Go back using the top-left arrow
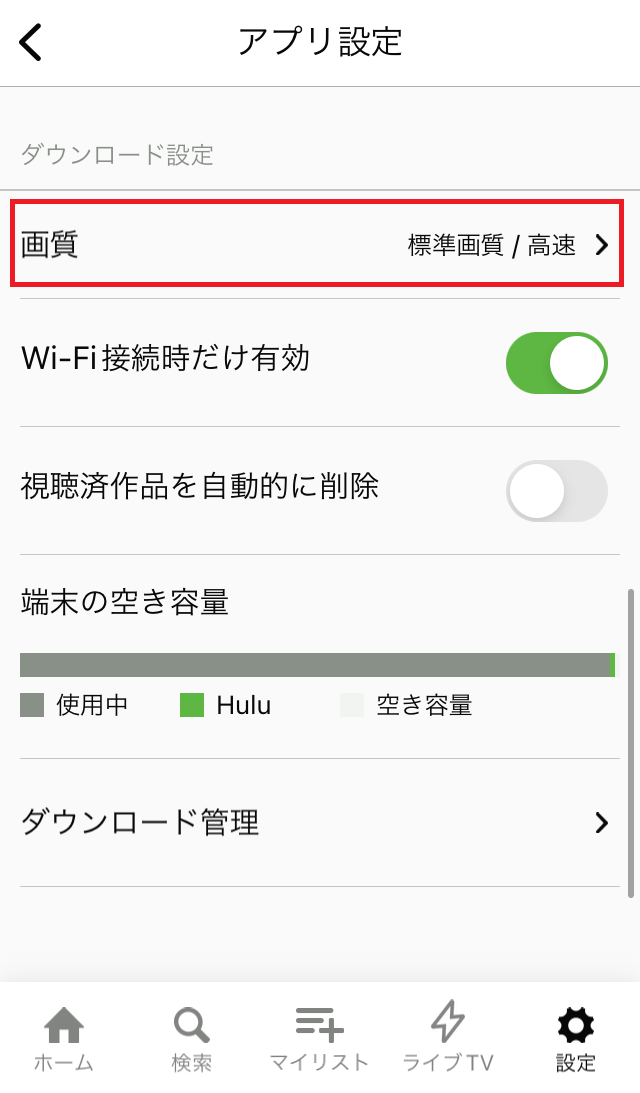 [x=31, y=42]
